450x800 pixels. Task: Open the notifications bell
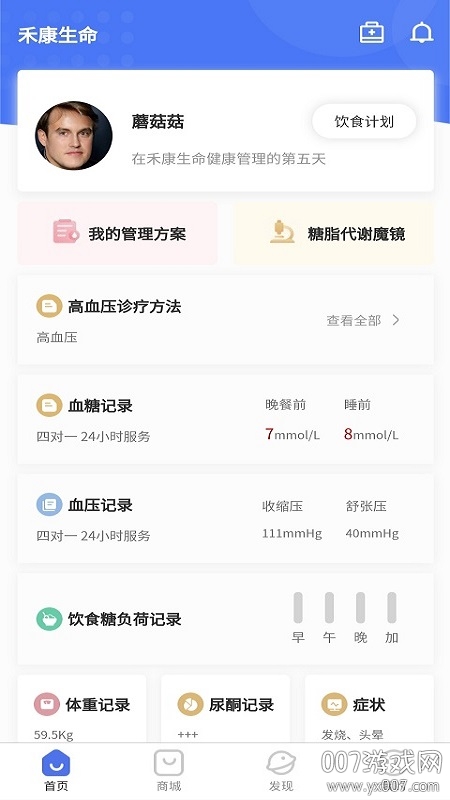click(422, 33)
